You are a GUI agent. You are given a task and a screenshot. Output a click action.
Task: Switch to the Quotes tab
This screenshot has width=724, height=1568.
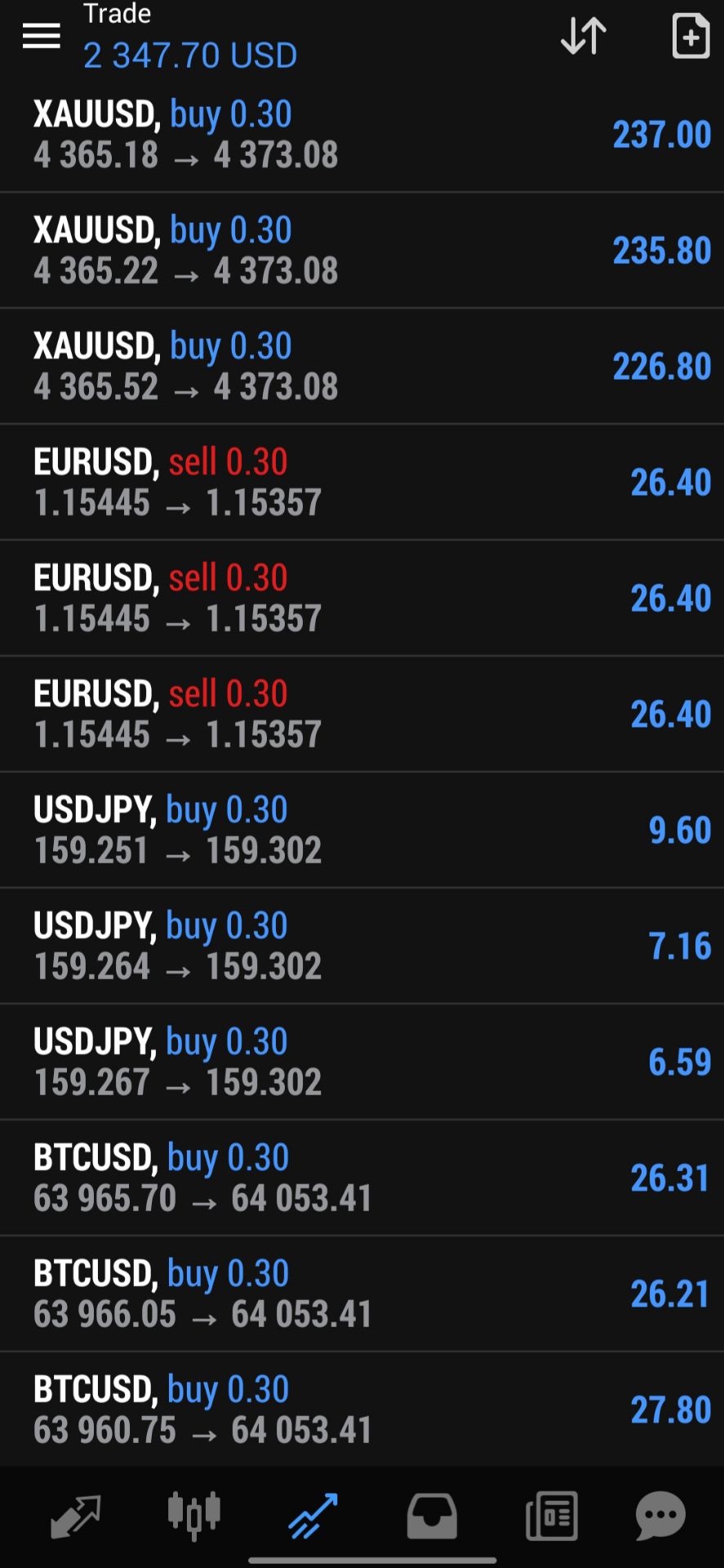tap(75, 1517)
